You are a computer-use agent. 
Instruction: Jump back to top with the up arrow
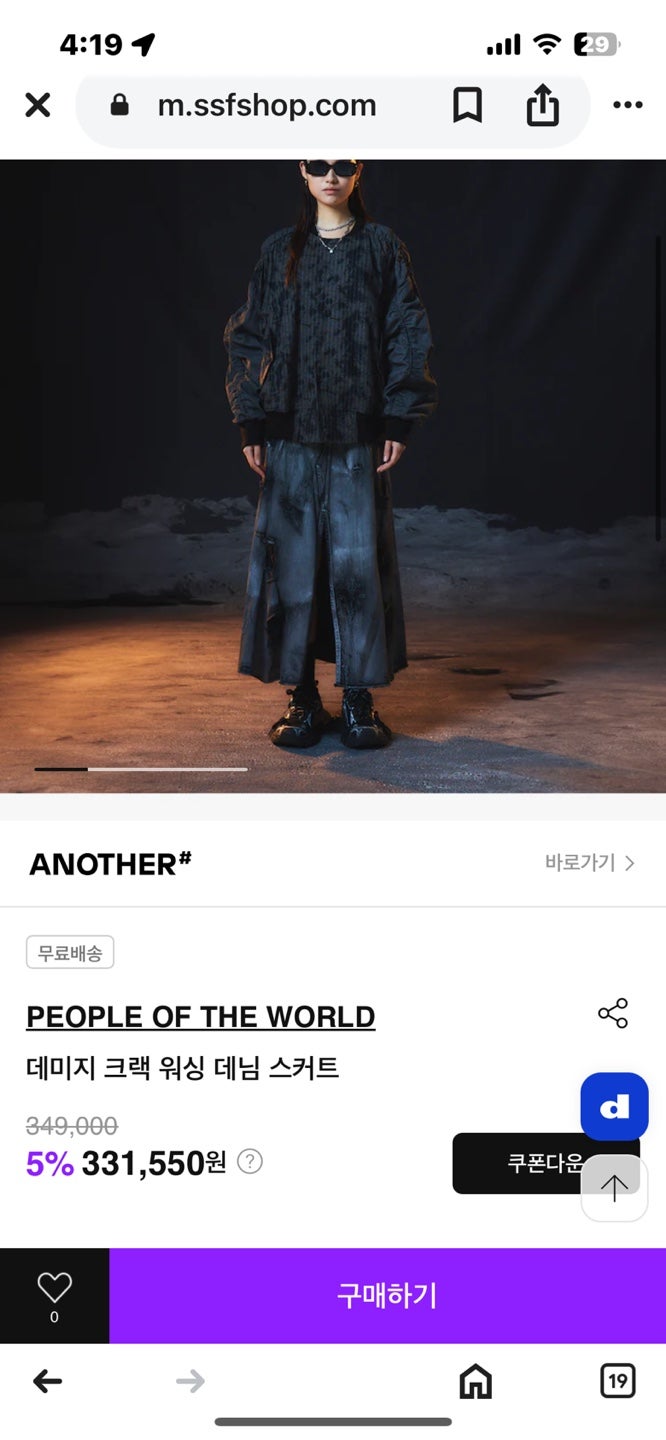[x=615, y=1188]
